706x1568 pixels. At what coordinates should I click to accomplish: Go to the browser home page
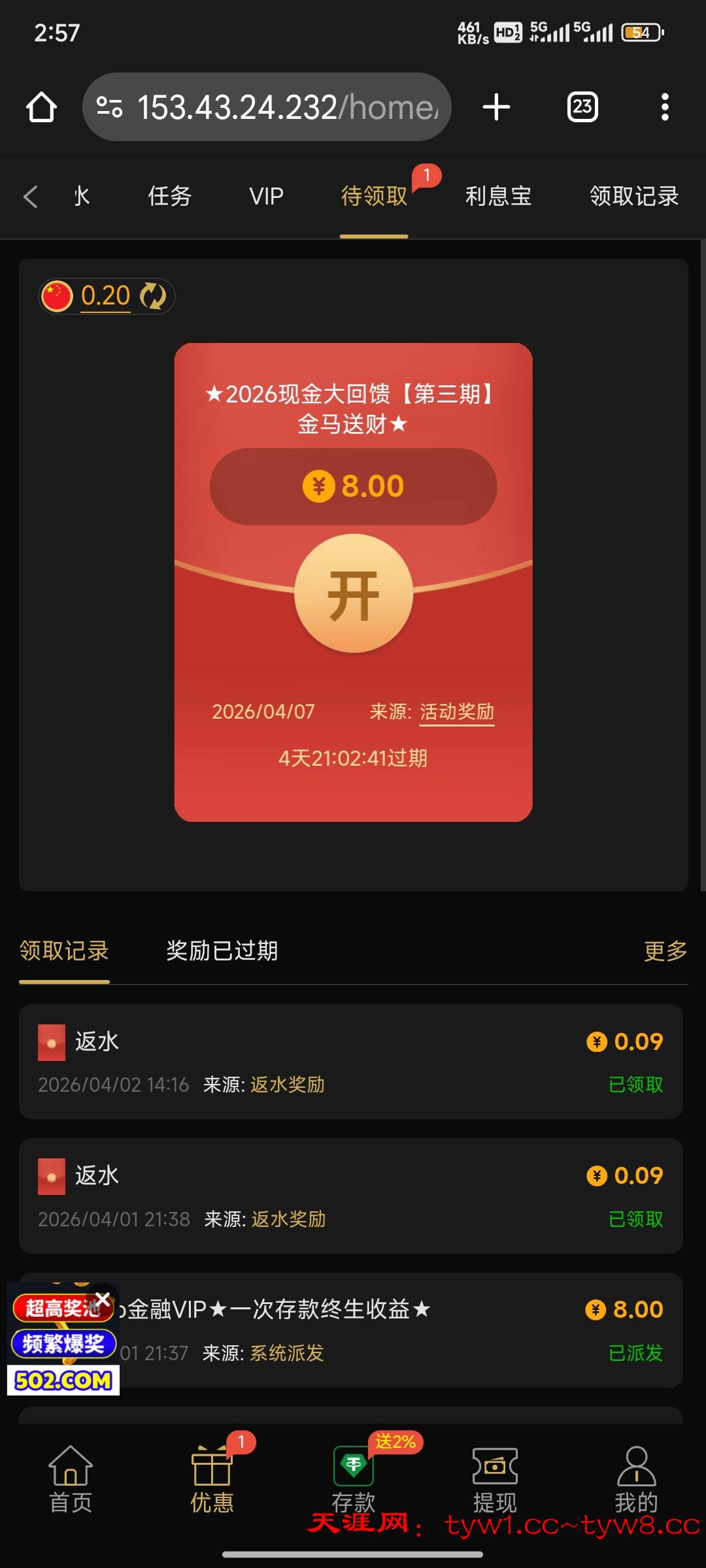pyautogui.click(x=41, y=106)
